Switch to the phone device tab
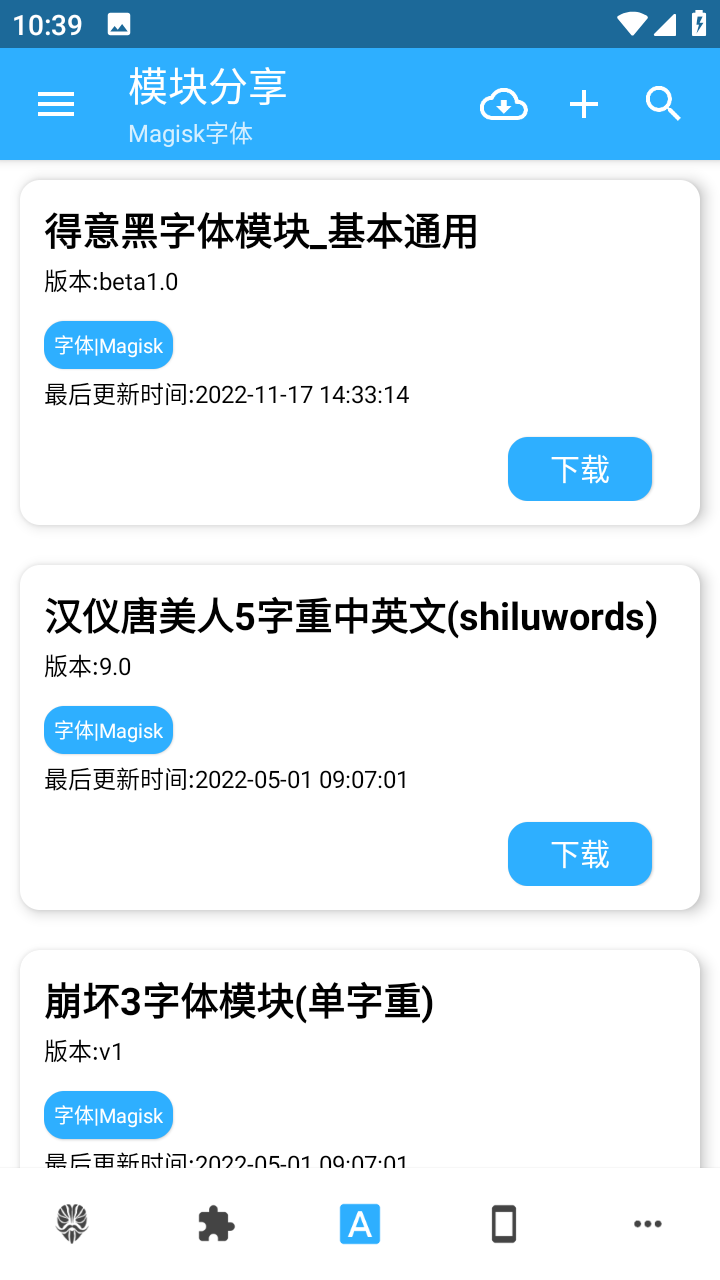Screen dimensions: 720x1280 pyautogui.click(x=504, y=1224)
